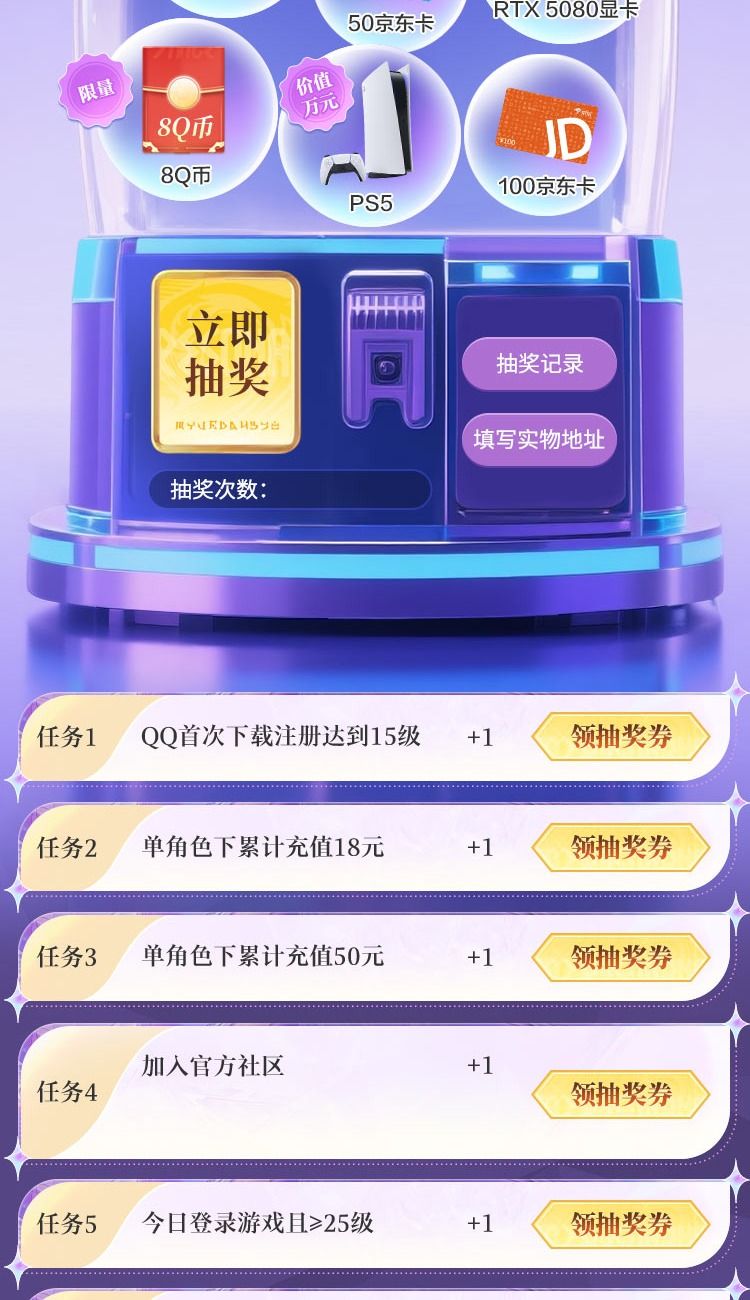Open 抽奖记录 lottery records

539,364
